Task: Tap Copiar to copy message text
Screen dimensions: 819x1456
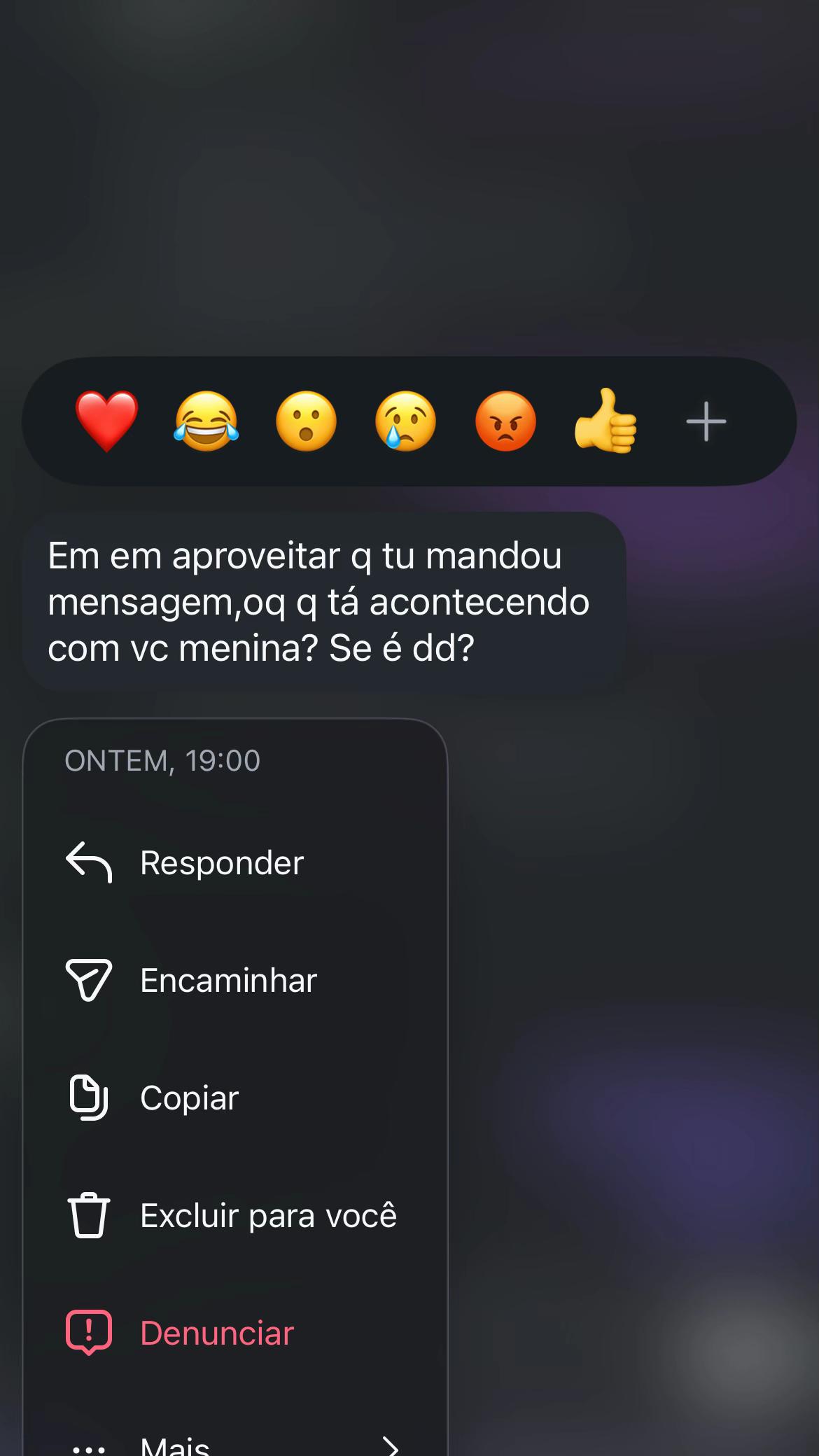Action: pyautogui.click(x=235, y=1098)
